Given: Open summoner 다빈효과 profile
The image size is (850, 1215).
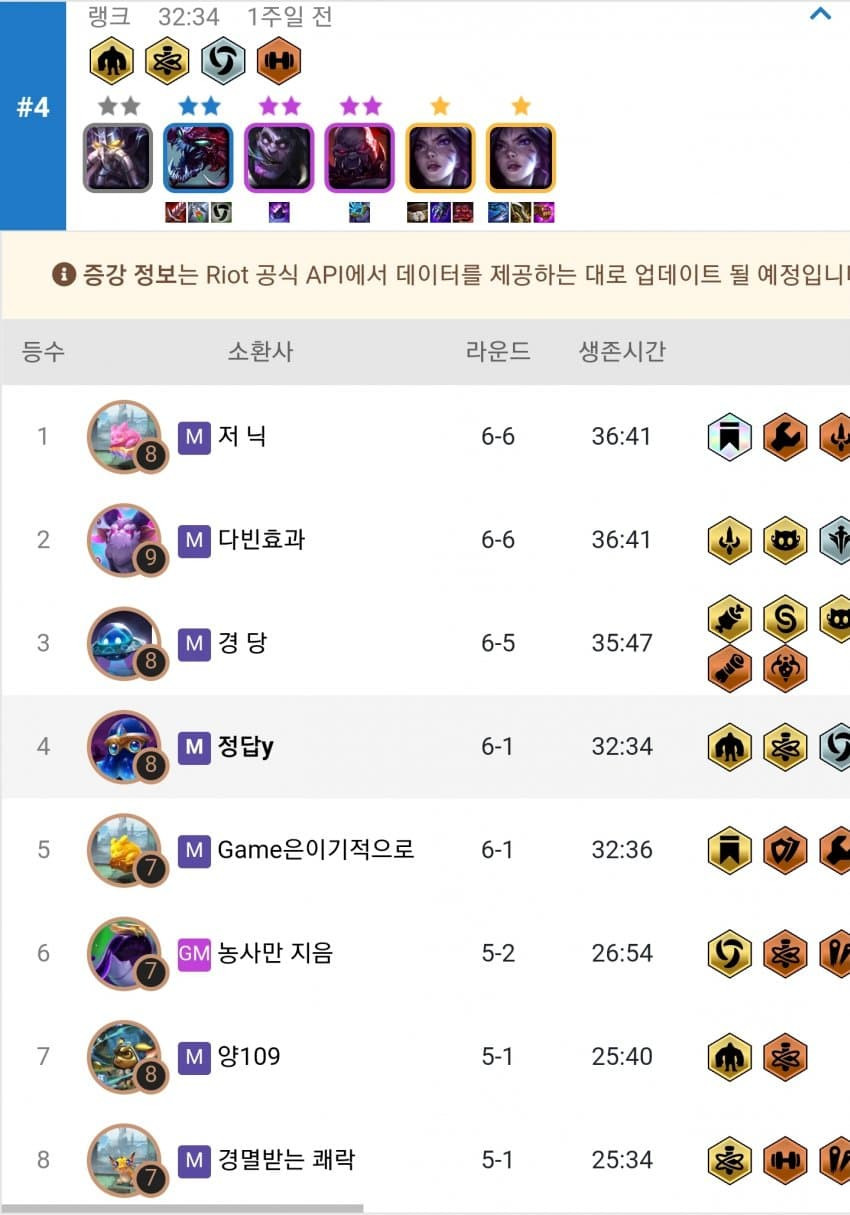Looking at the screenshot, I should coord(261,540).
